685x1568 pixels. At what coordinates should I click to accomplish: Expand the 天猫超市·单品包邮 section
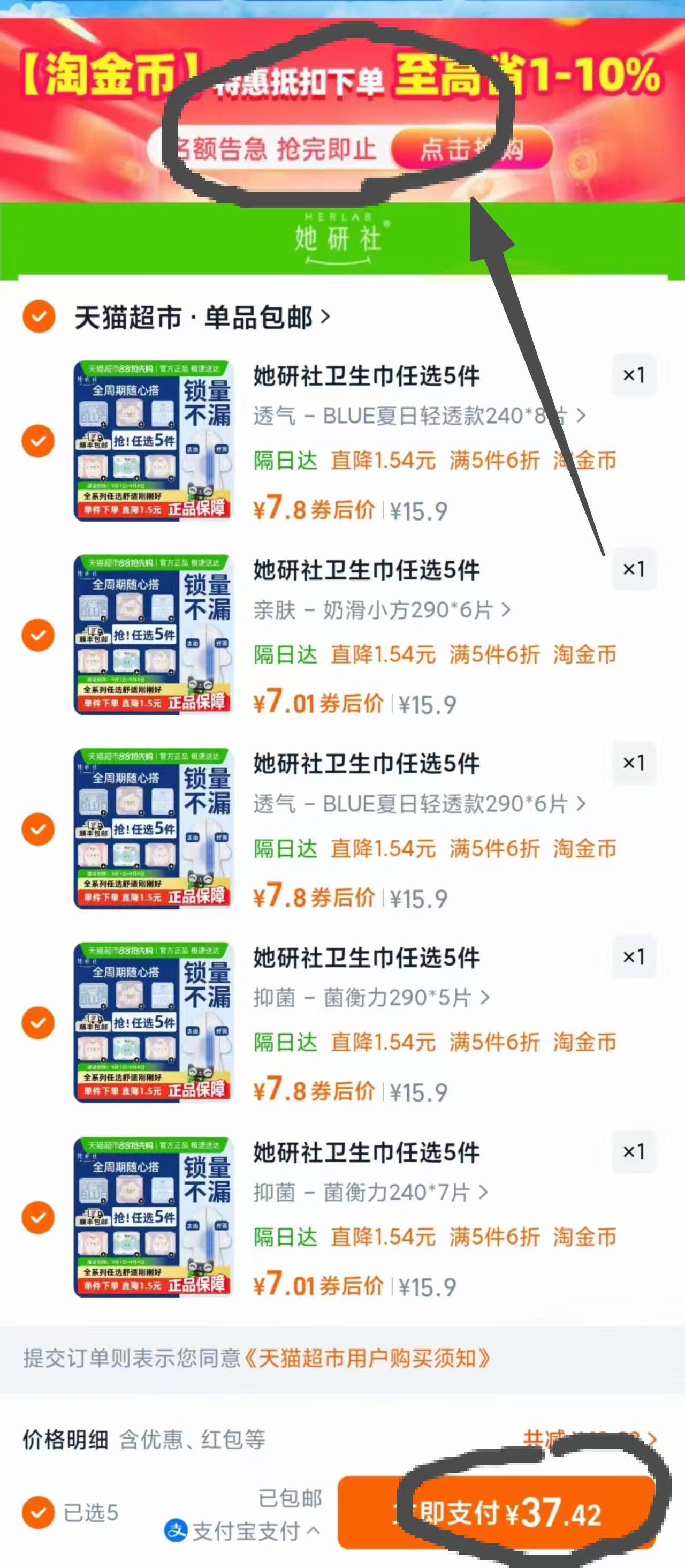click(x=201, y=315)
